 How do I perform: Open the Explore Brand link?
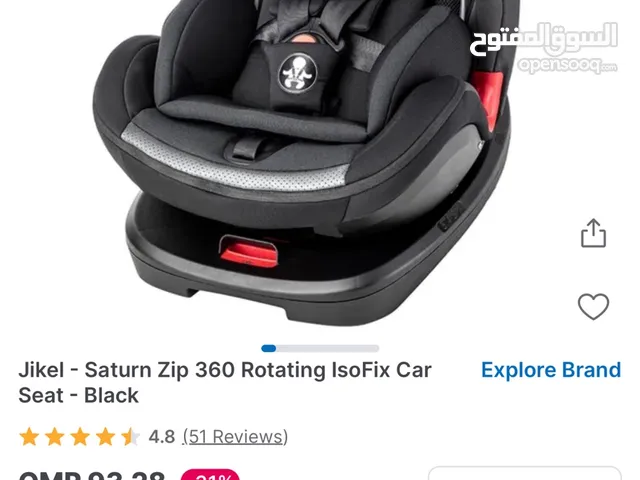pos(551,370)
